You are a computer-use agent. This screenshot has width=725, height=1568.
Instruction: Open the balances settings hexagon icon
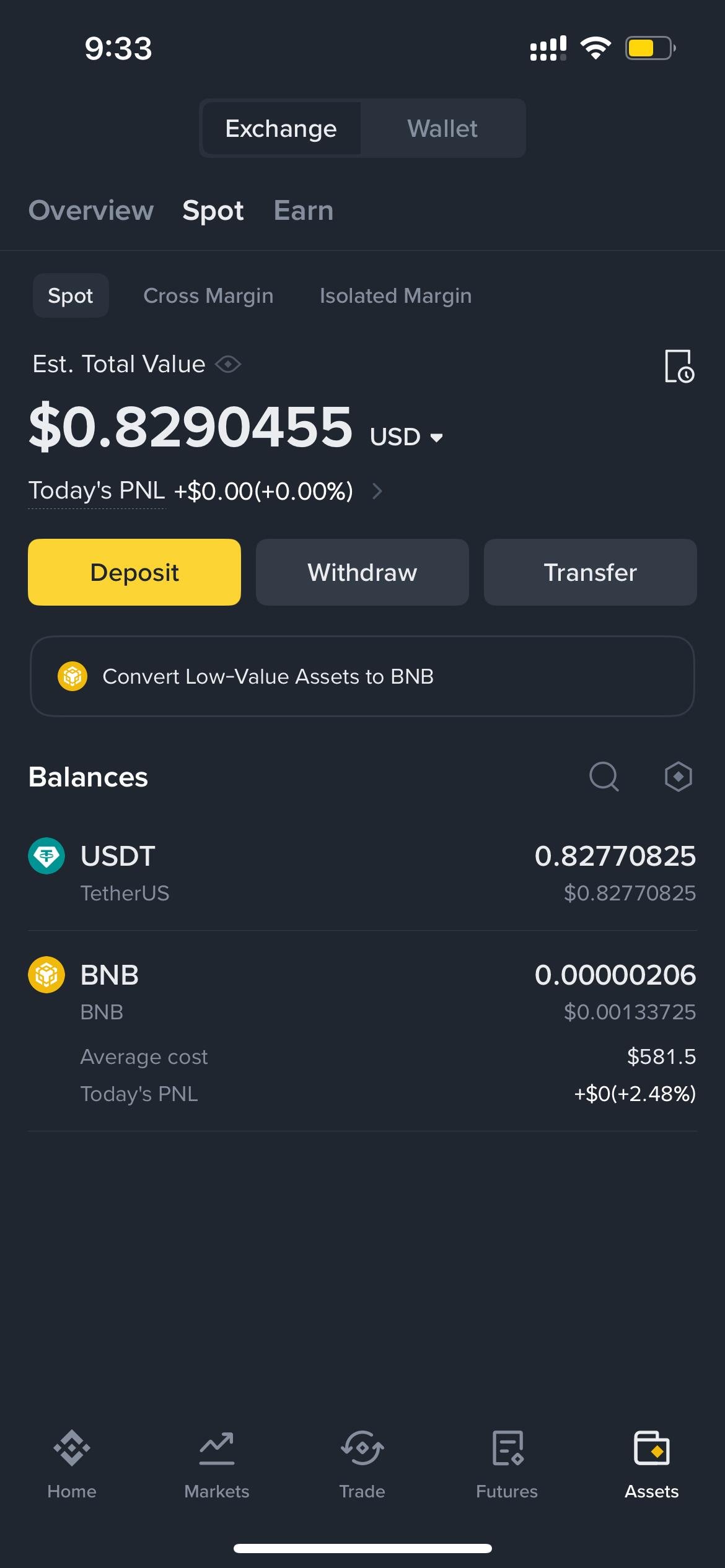[x=678, y=777]
